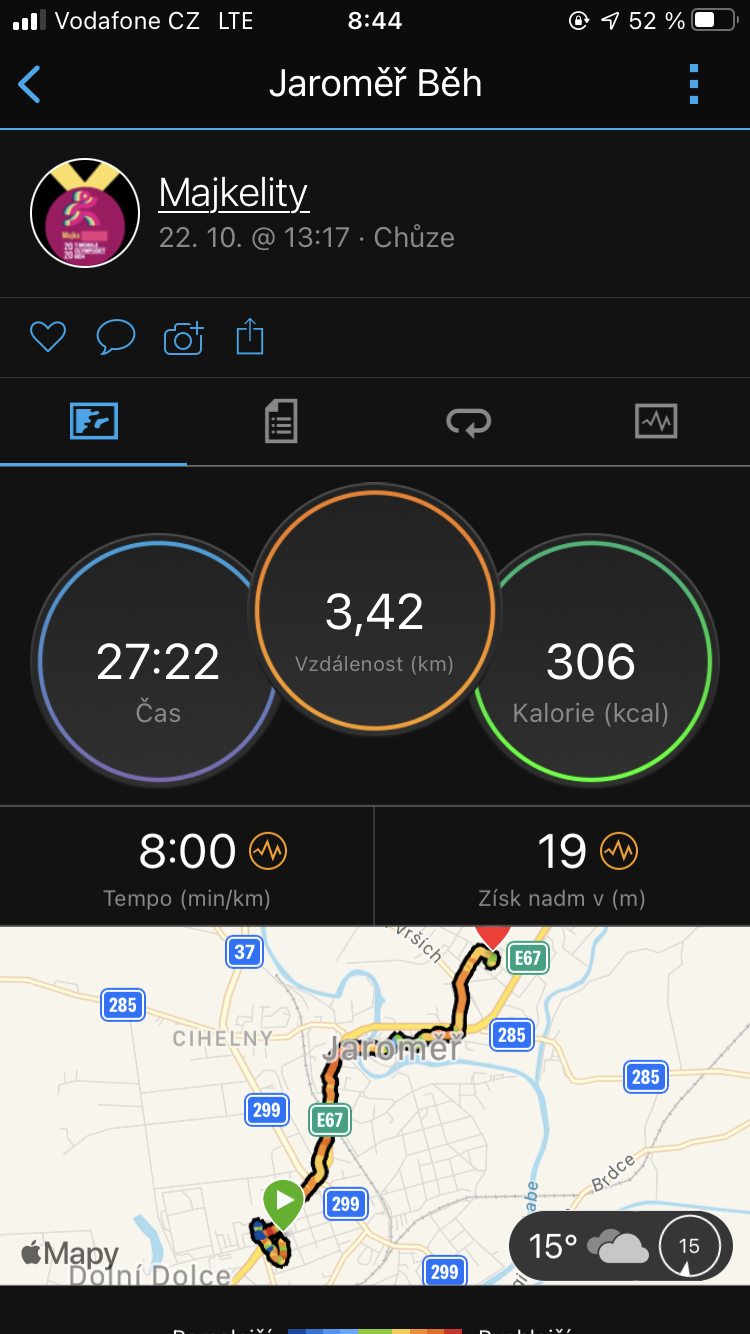750x1334 pixels.
Task: Switch to the details list tab
Action: (281, 421)
